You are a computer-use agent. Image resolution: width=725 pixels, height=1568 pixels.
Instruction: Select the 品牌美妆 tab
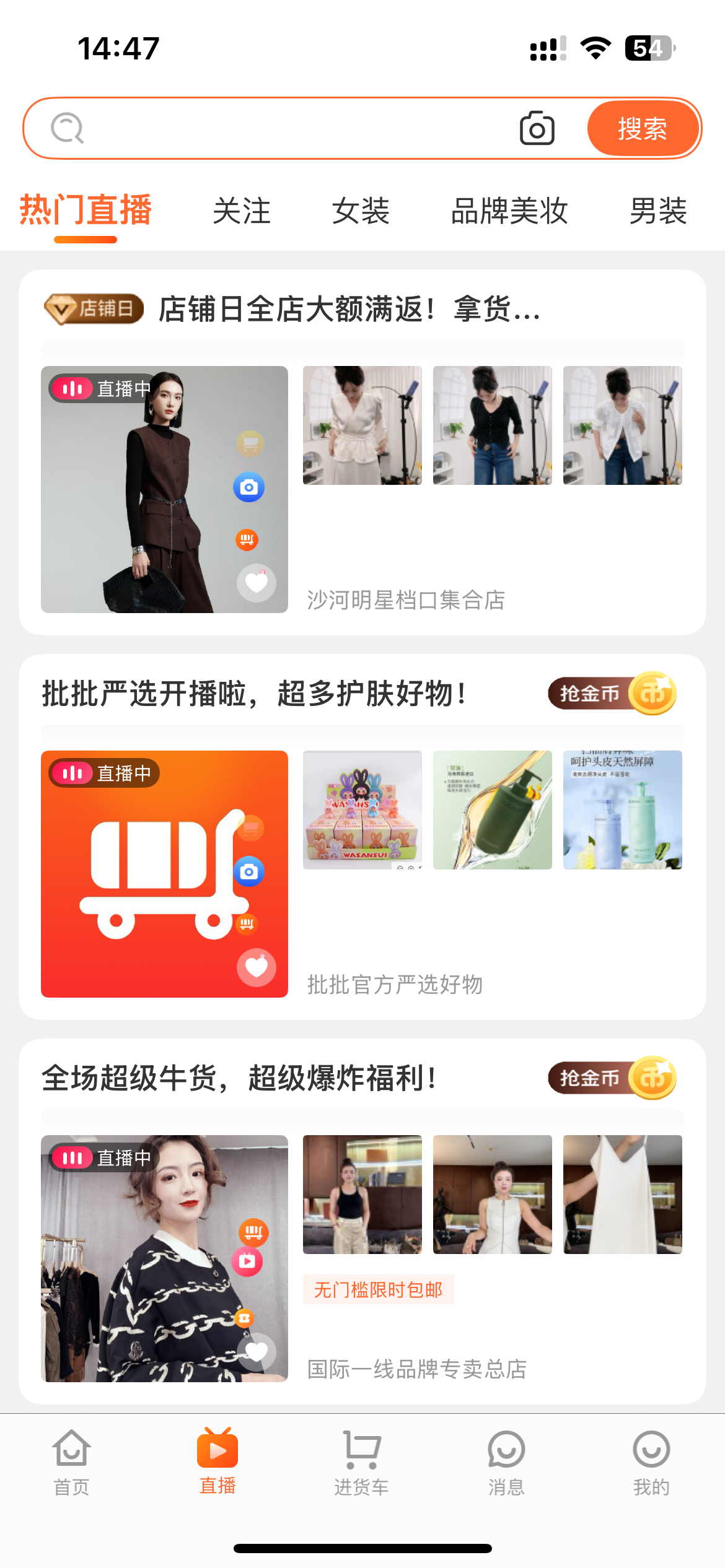tap(509, 211)
